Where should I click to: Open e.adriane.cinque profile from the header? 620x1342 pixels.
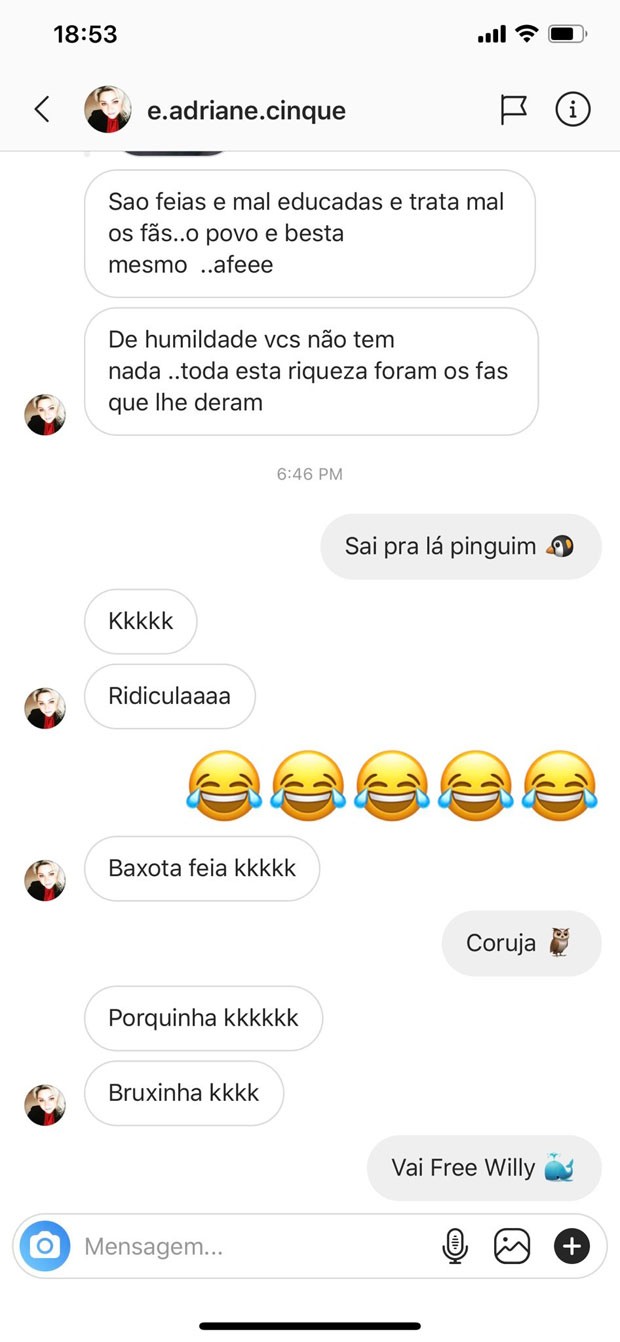pyautogui.click(x=246, y=110)
